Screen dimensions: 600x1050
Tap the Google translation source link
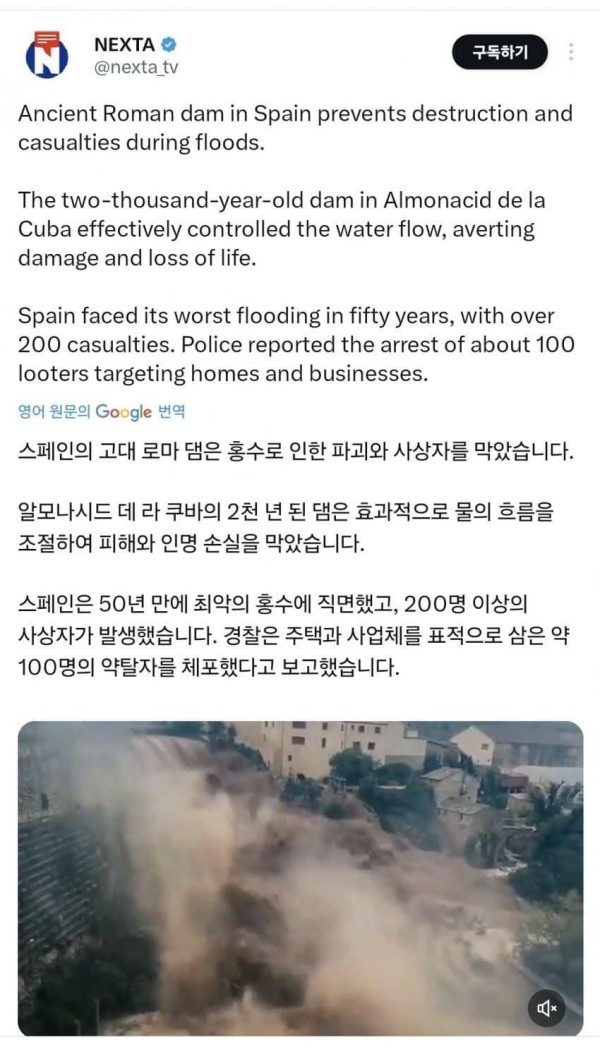tap(101, 411)
